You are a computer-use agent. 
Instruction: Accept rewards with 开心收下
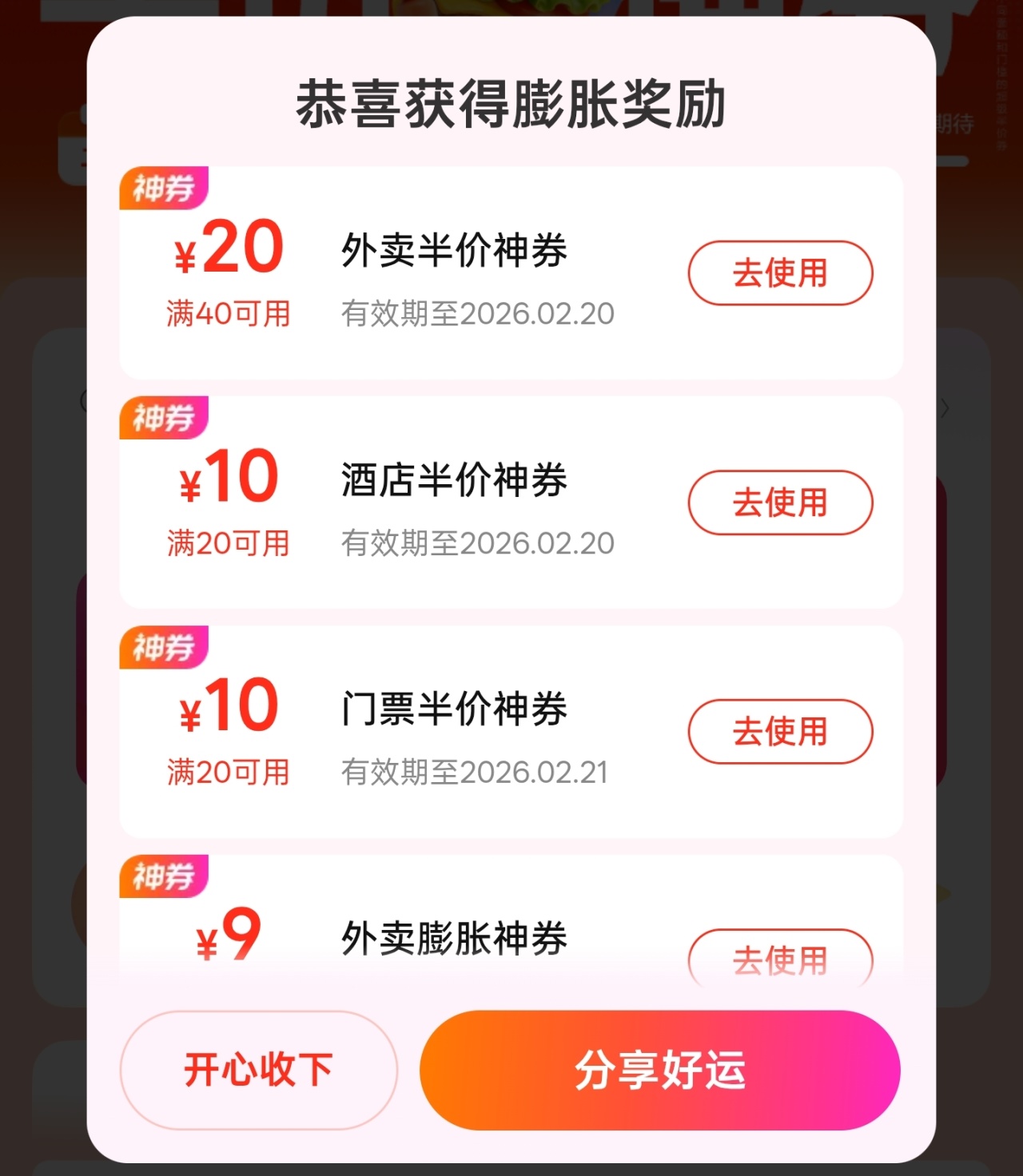pos(258,1070)
